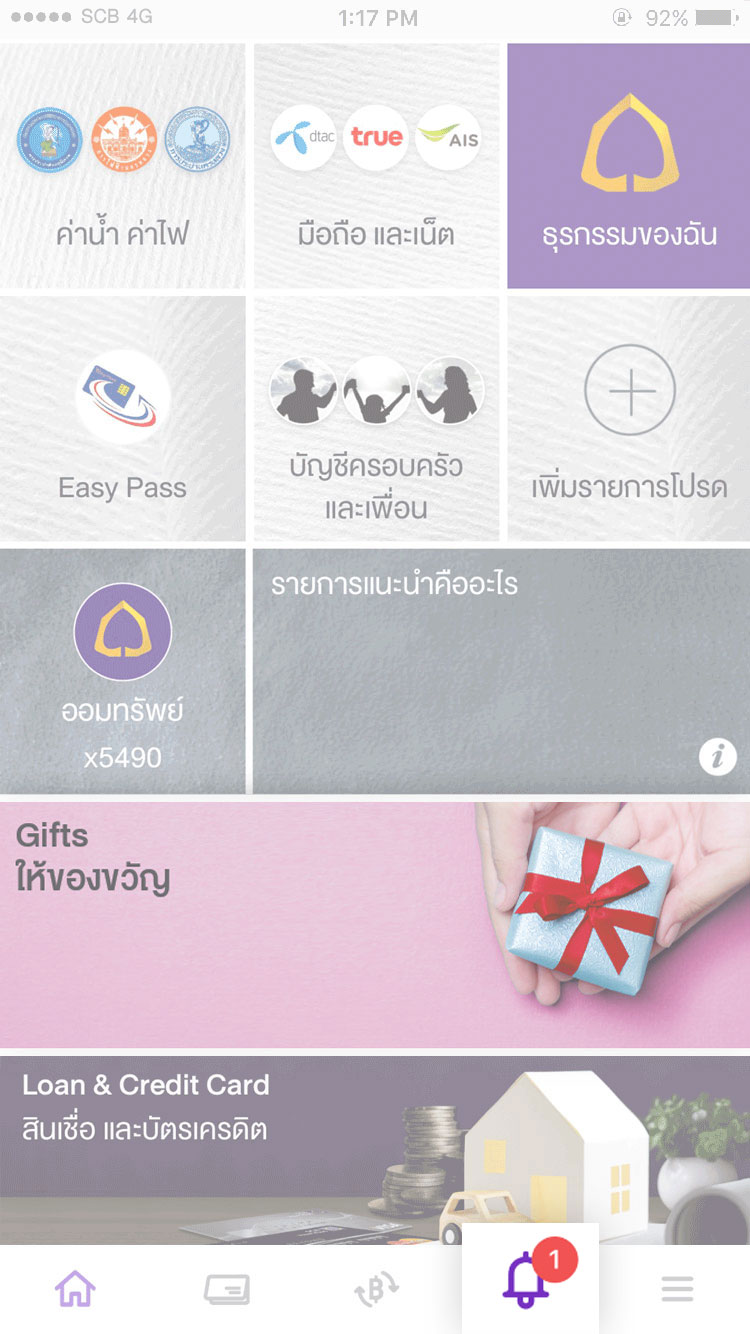Open the Gifts ให้ของขวัญ banner
Viewport: 750px width, 1334px height.
pyautogui.click(x=375, y=925)
